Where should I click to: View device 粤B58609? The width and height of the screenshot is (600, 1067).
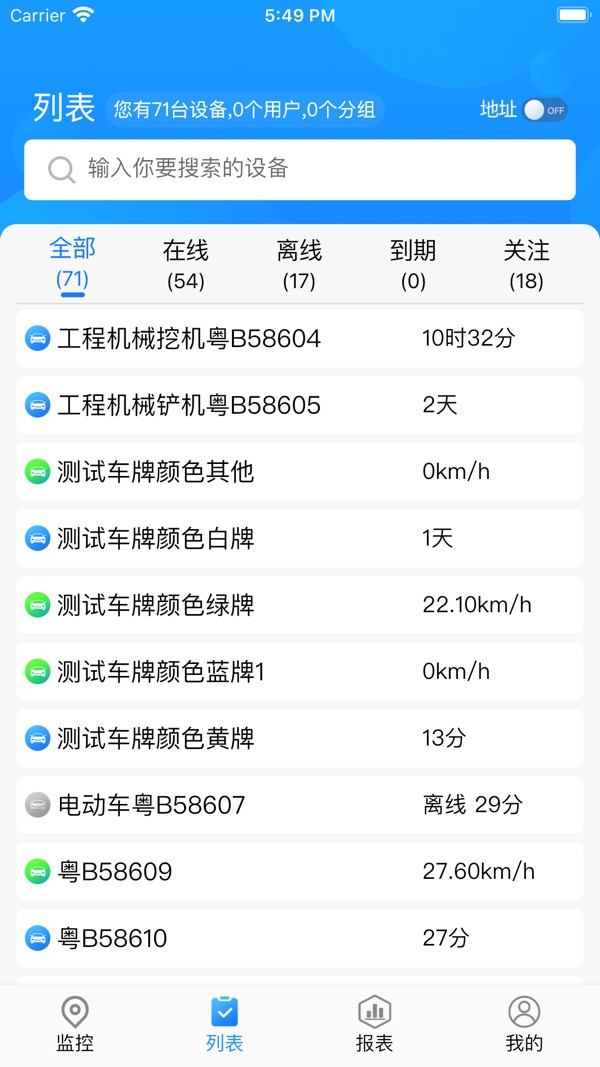[x=300, y=872]
